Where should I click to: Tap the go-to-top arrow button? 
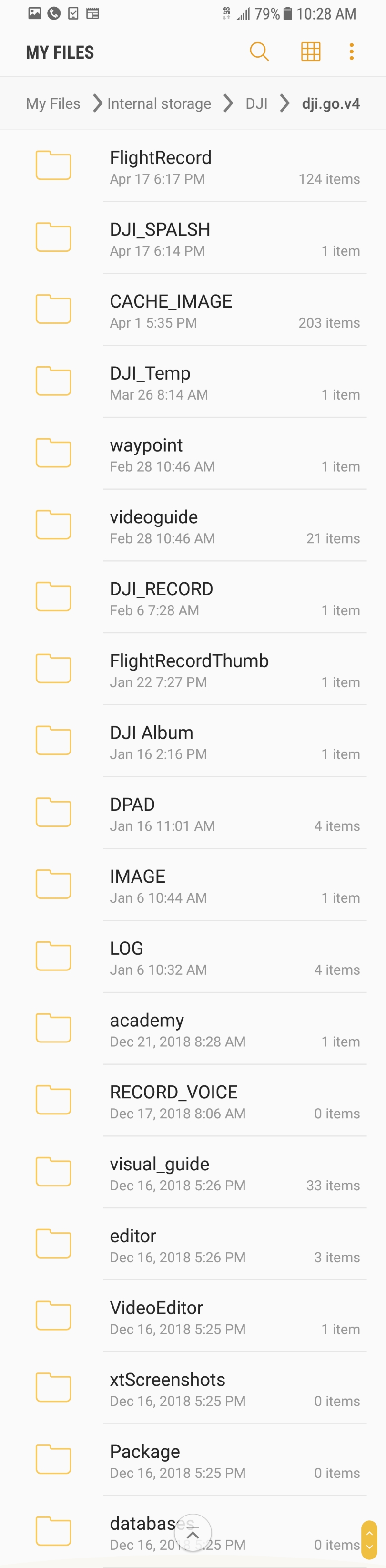pos(193,1534)
